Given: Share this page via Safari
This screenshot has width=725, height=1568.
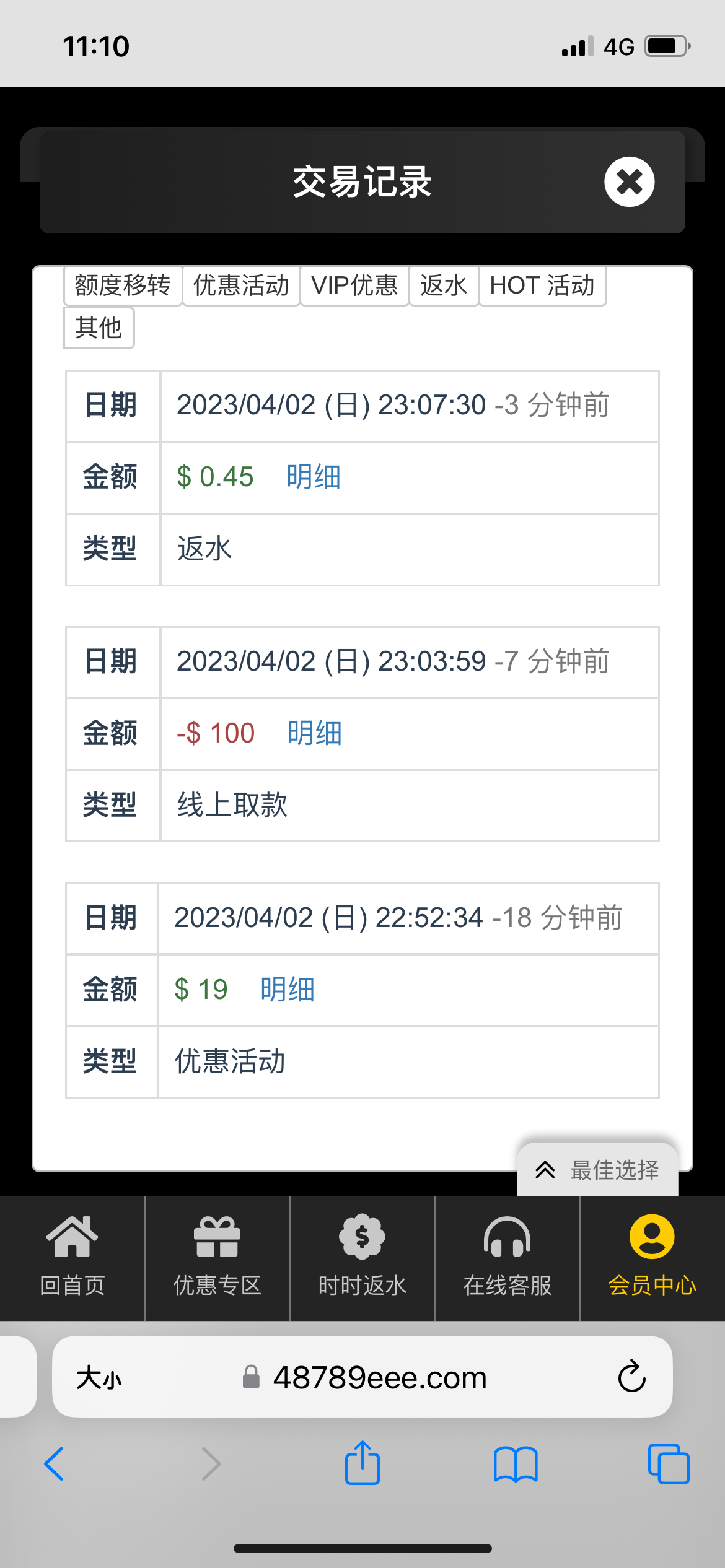Looking at the screenshot, I should pos(362,1463).
